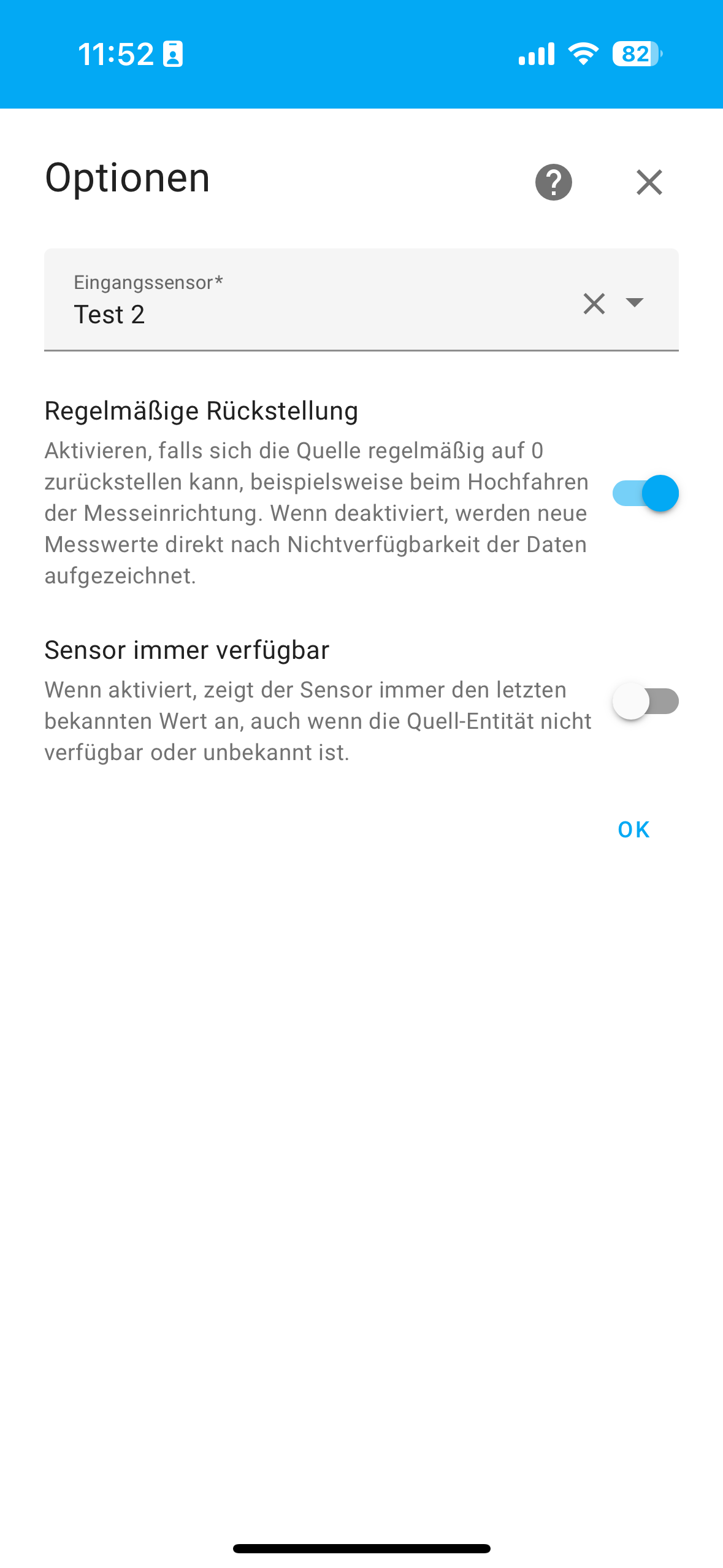Open the help question mark icon
The height and width of the screenshot is (1568, 723).
(x=553, y=182)
